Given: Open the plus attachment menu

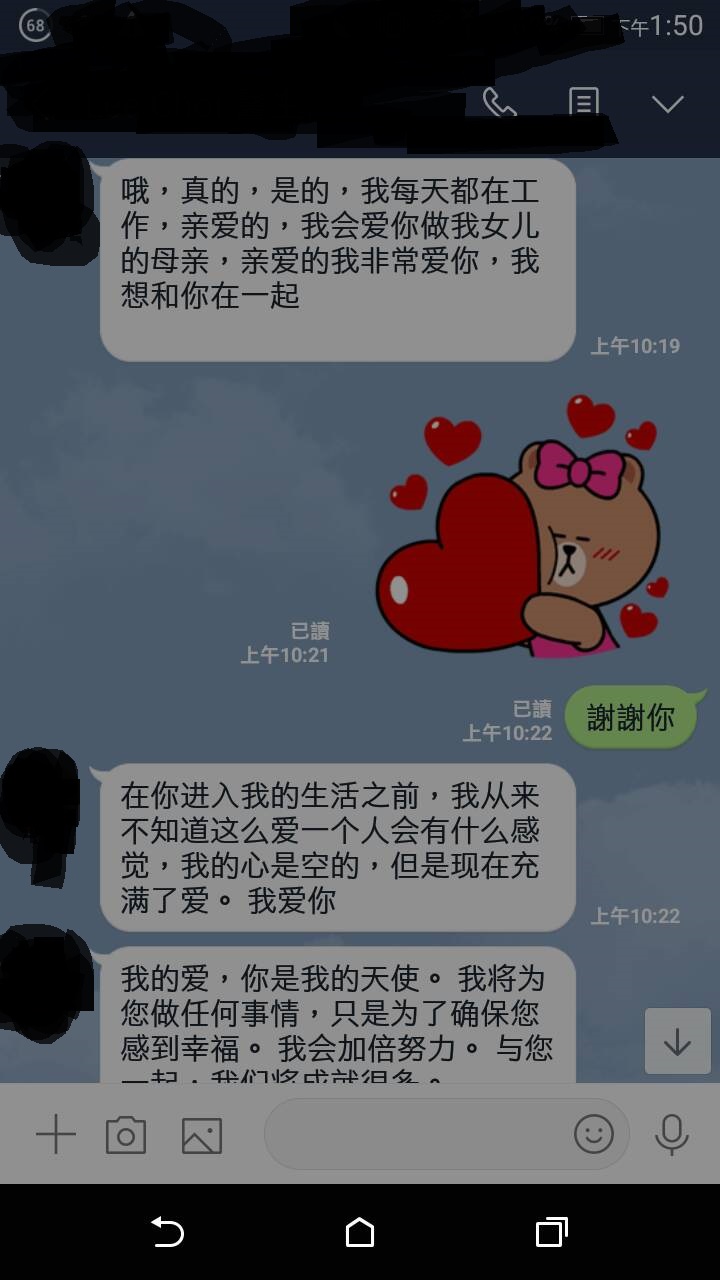Looking at the screenshot, I should point(56,1135).
